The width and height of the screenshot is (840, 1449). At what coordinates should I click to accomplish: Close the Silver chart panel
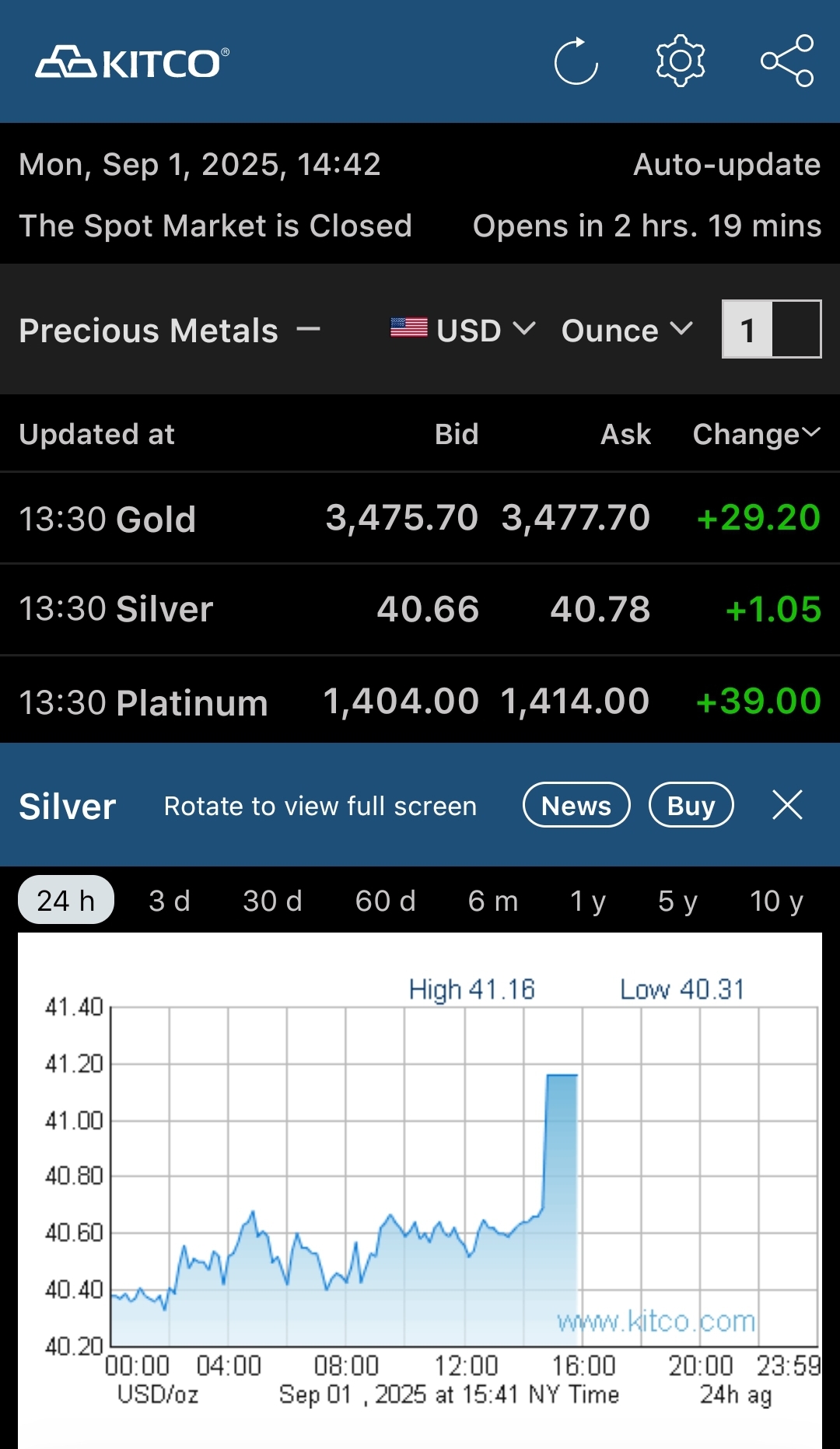tap(787, 805)
